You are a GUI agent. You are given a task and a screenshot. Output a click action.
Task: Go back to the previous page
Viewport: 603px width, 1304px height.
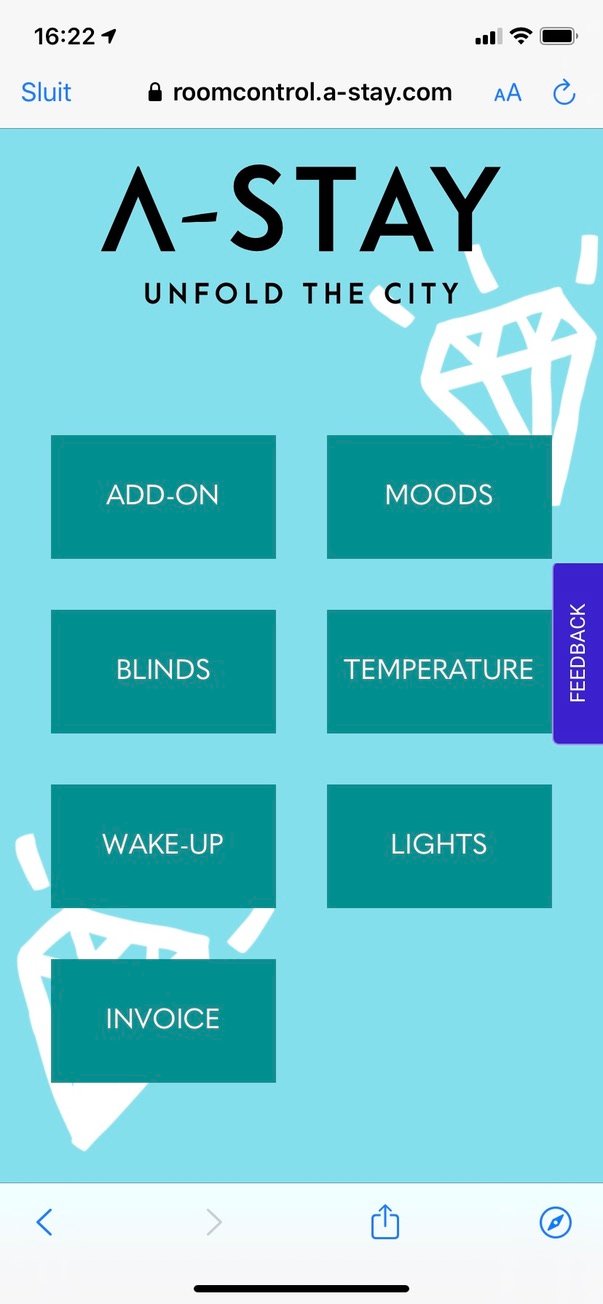tap(44, 1222)
